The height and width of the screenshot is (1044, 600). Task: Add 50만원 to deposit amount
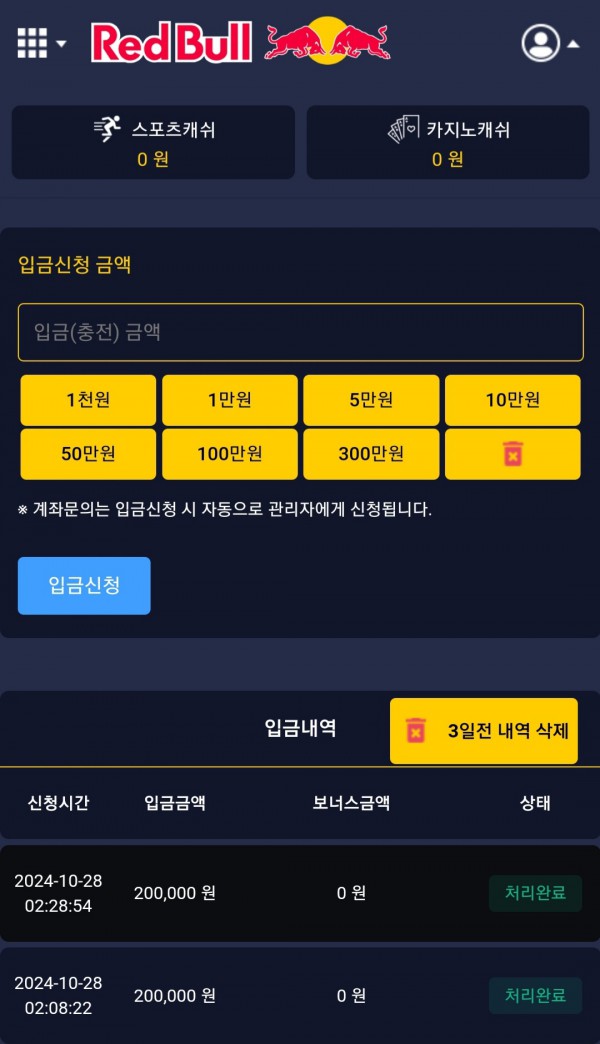point(88,454)
